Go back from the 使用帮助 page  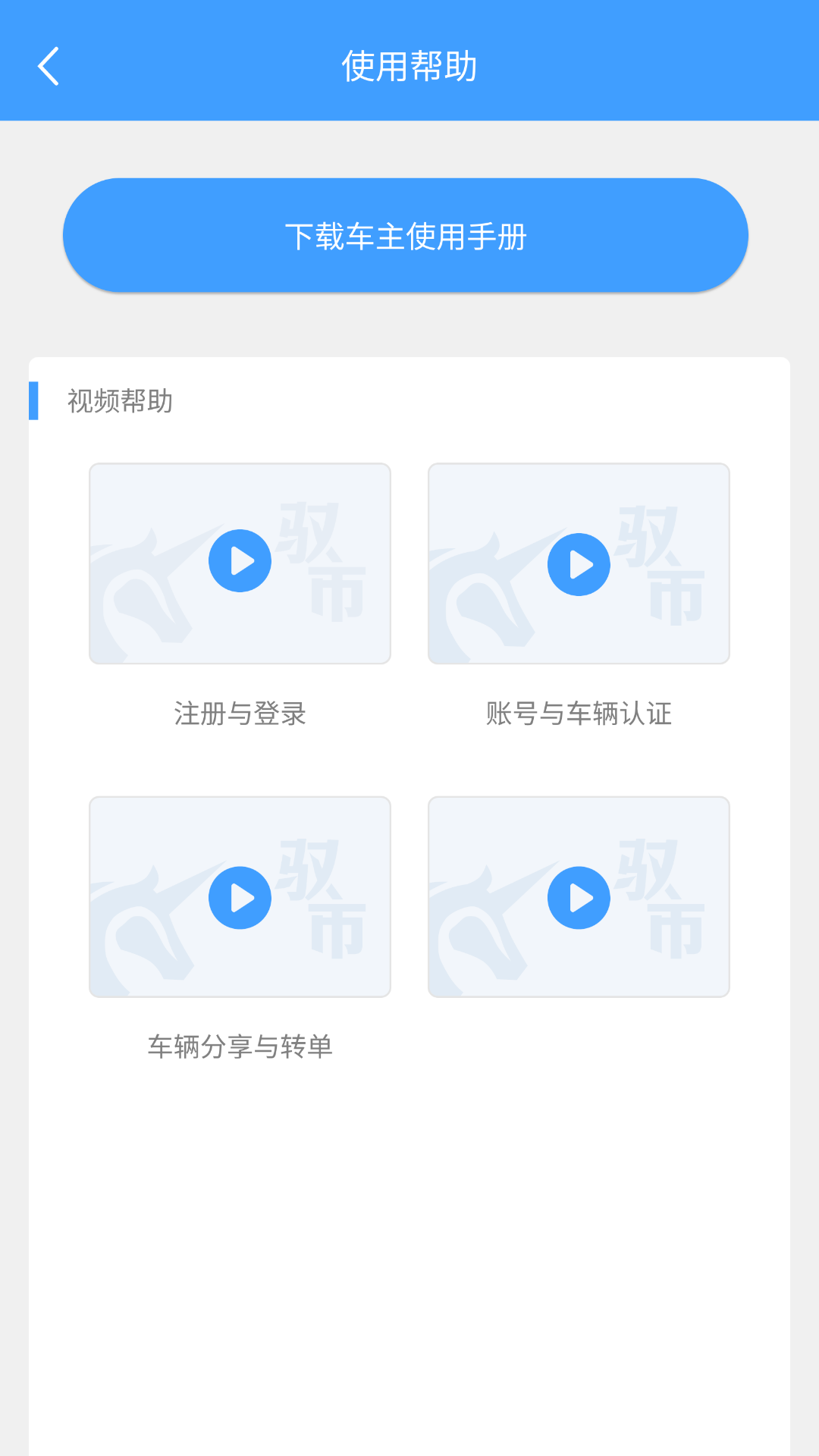pyautogui.click(x=49, y=66)
